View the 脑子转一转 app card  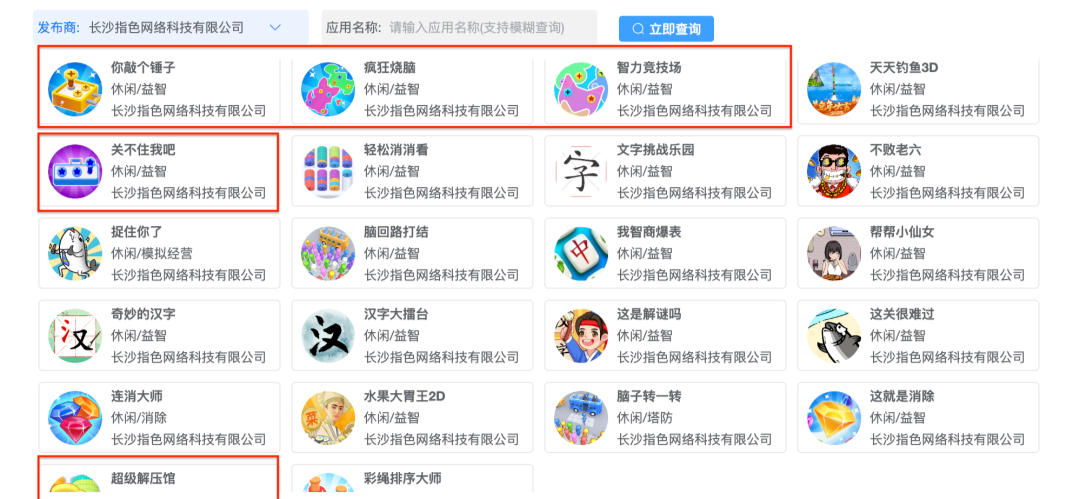(666, 417)
